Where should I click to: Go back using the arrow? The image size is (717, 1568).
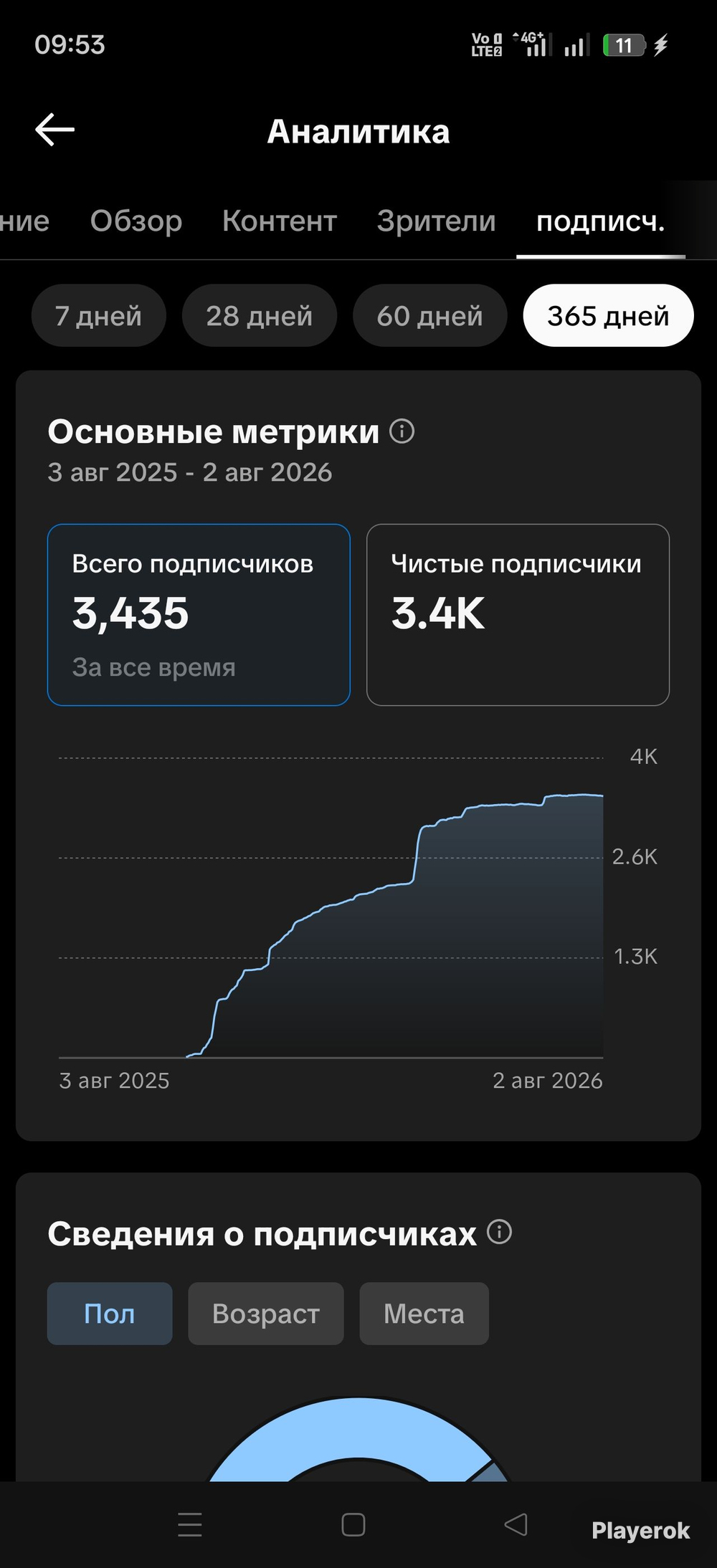[x=55, y=130]
